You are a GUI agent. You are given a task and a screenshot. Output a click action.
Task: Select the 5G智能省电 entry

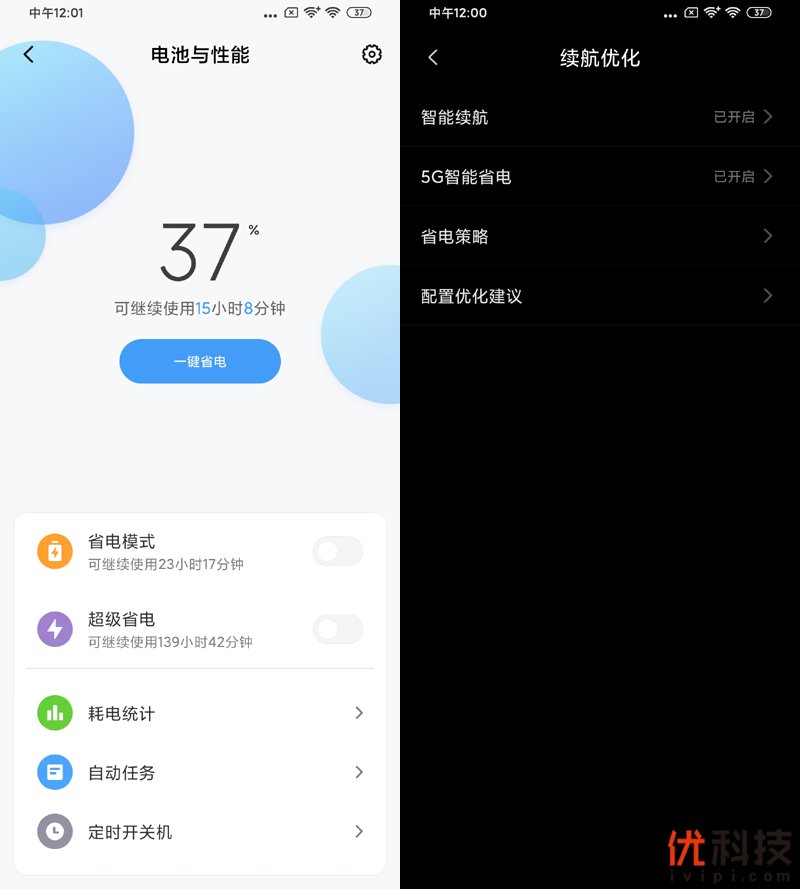600,176
